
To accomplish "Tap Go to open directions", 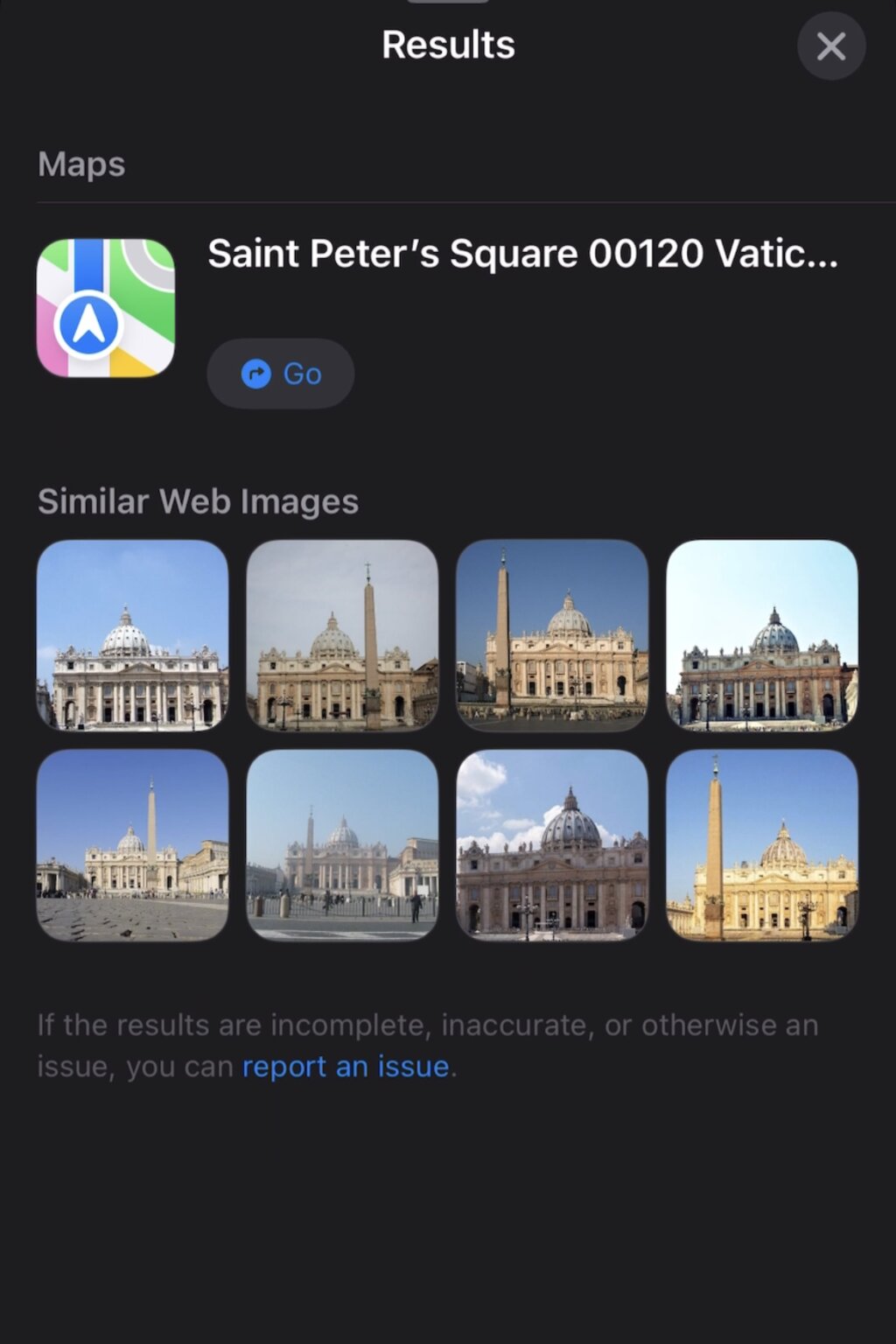I will click(x=280, y=373).
